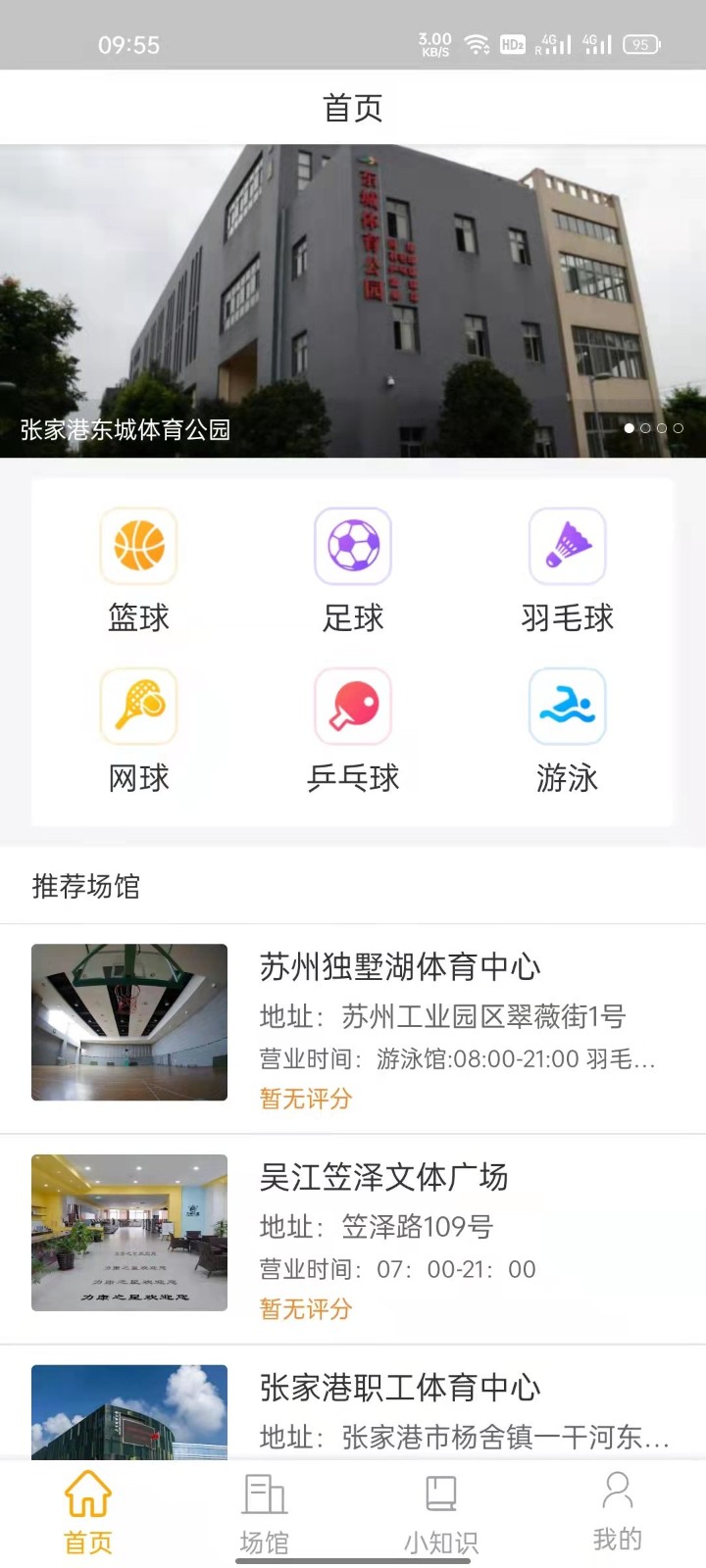Select the first carousel indicator dot
Screen dimensions: 706x1568
630,428
